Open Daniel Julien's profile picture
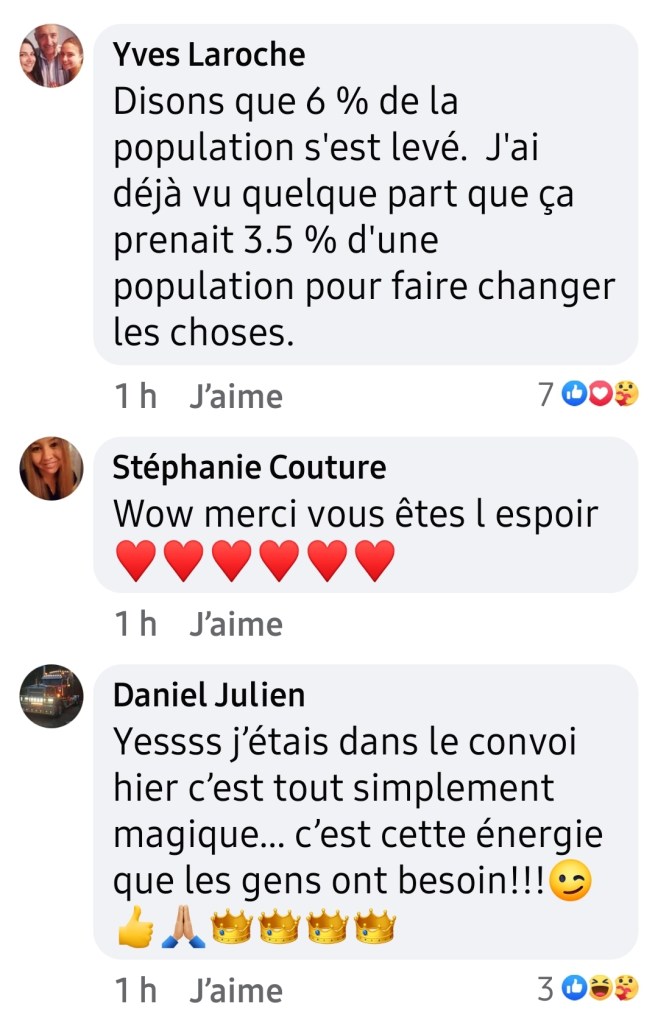This screenshot has width=658, height=1023. click(52, 696)
